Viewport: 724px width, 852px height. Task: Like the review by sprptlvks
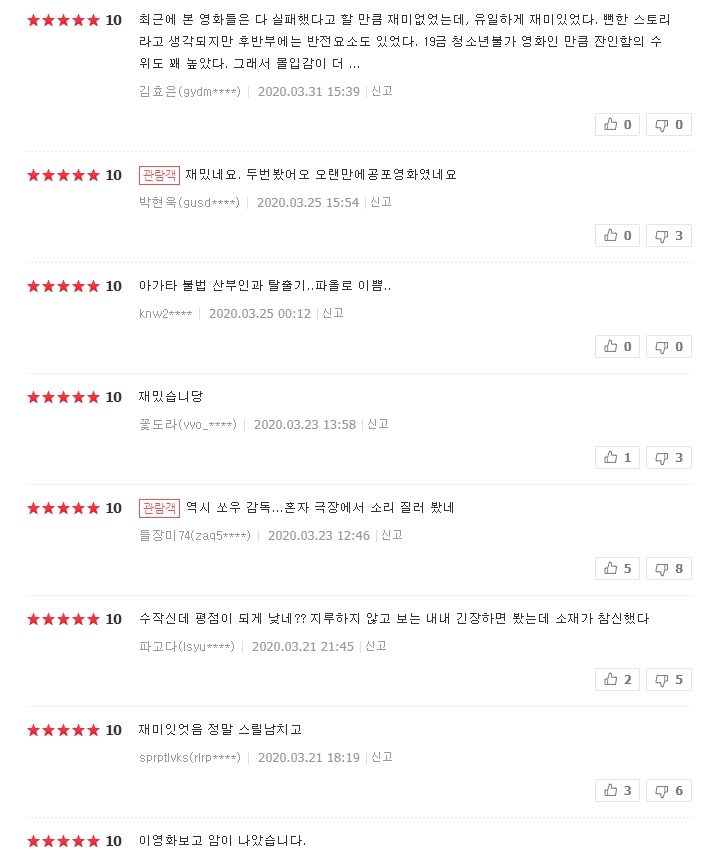pyautogui.click(x=617, y=791)
